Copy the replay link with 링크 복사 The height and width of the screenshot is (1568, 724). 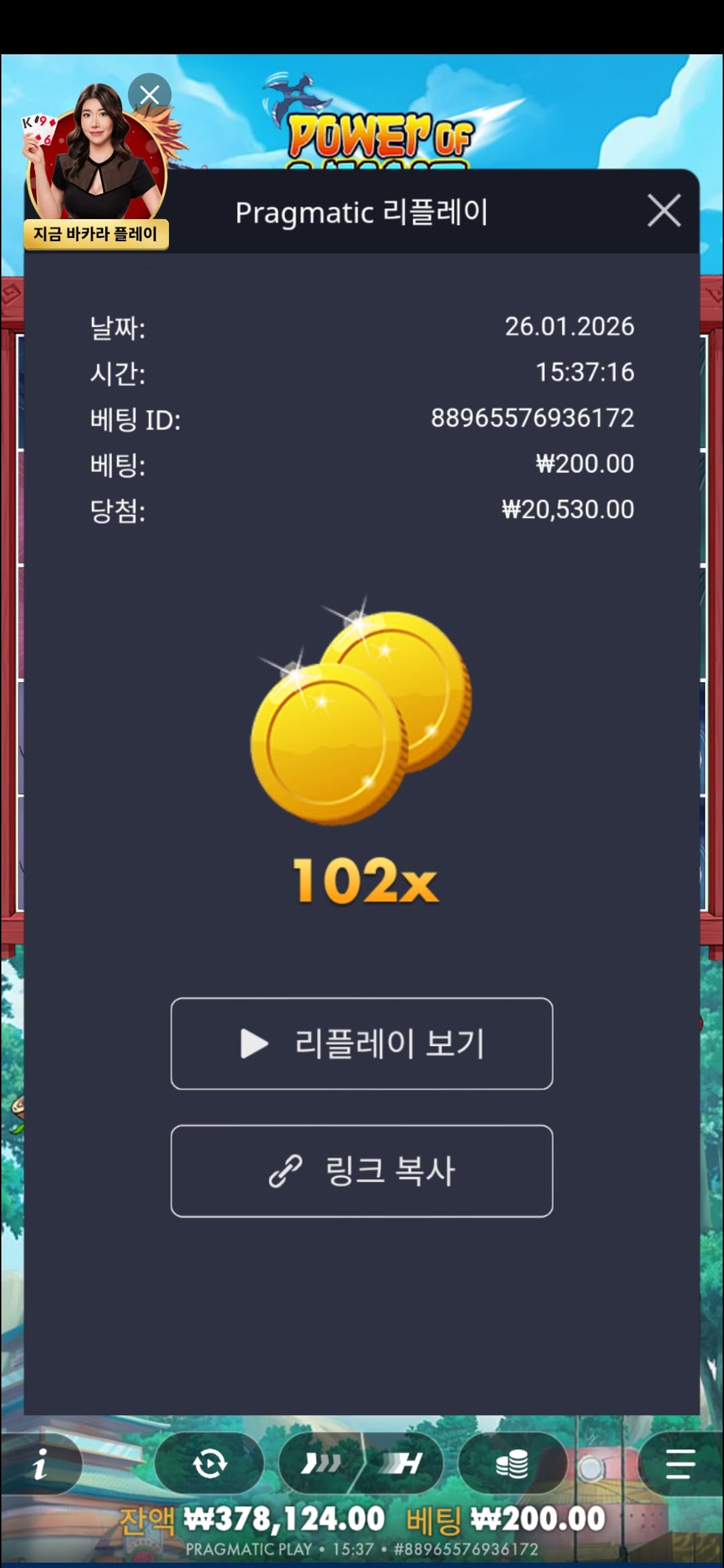[362, 1171]
